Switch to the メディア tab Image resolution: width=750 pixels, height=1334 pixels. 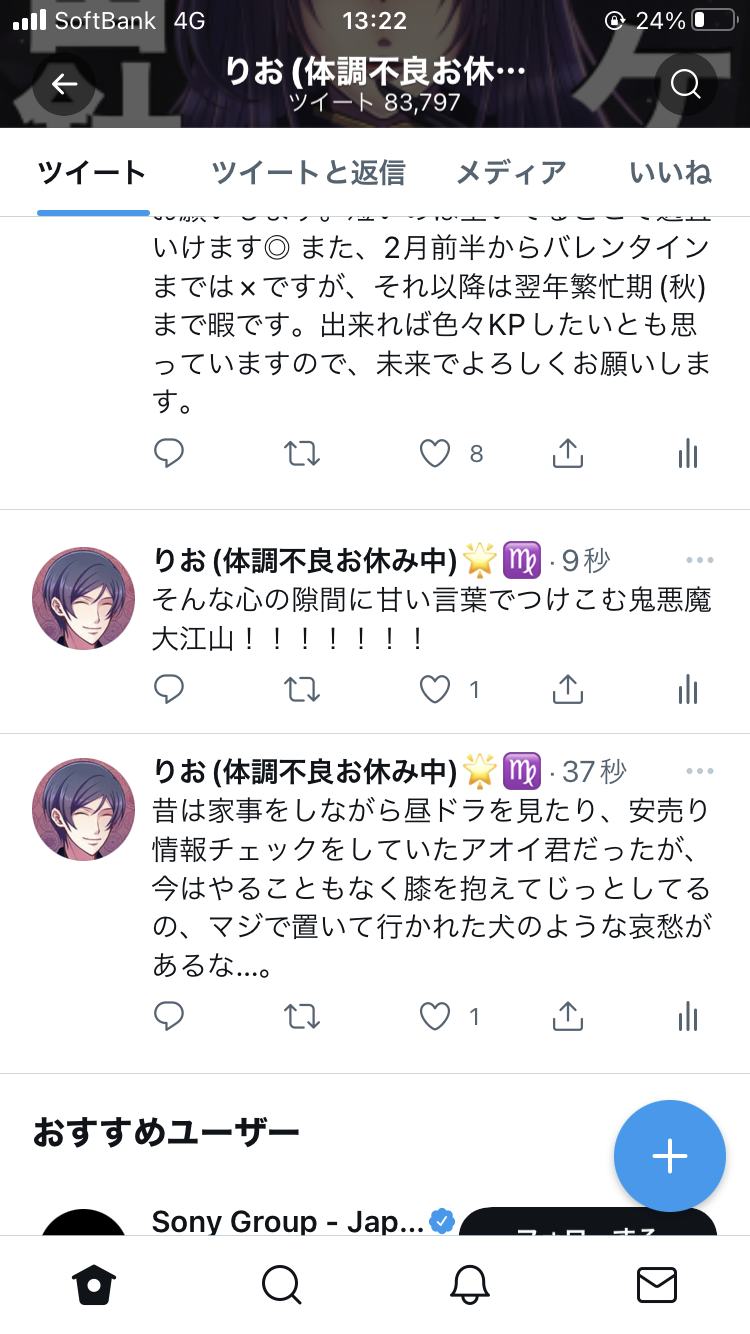click(x=511, y=173)
